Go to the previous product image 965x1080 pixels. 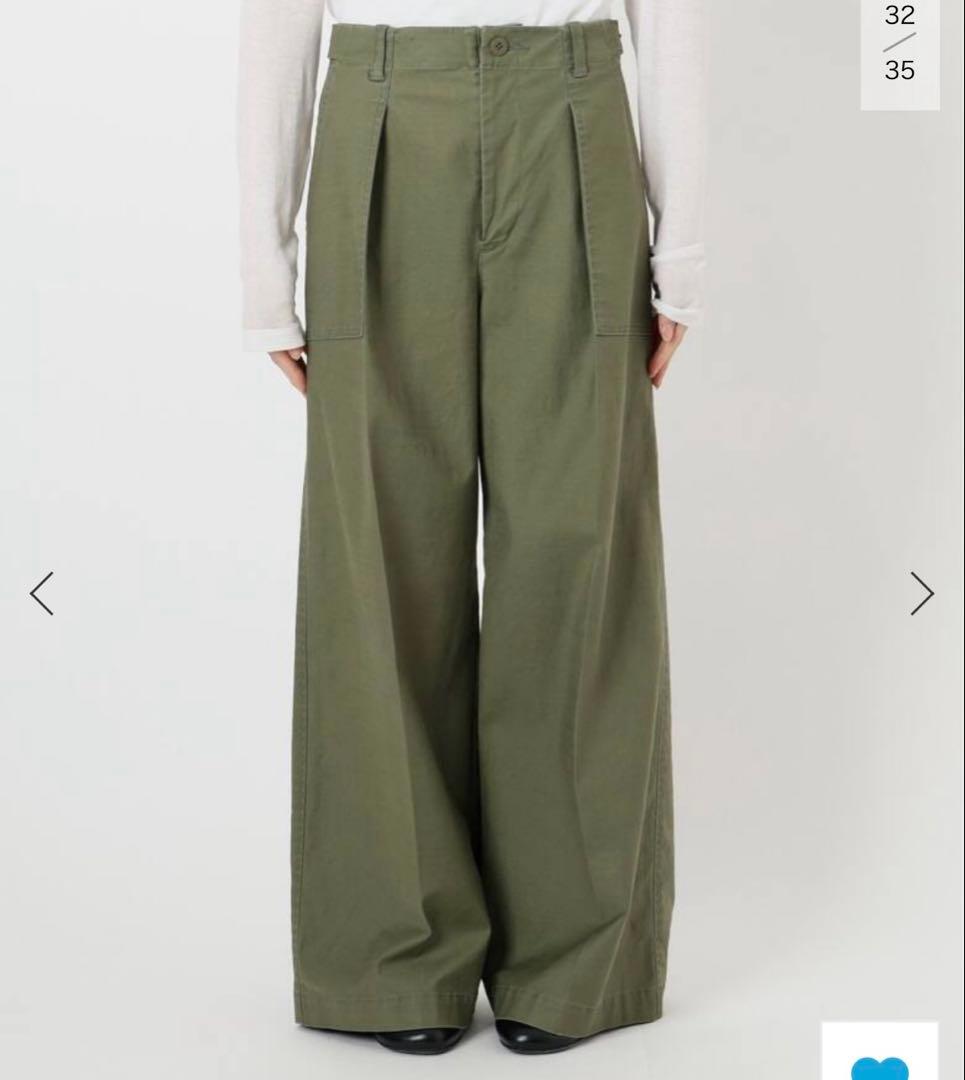point(42,593)
